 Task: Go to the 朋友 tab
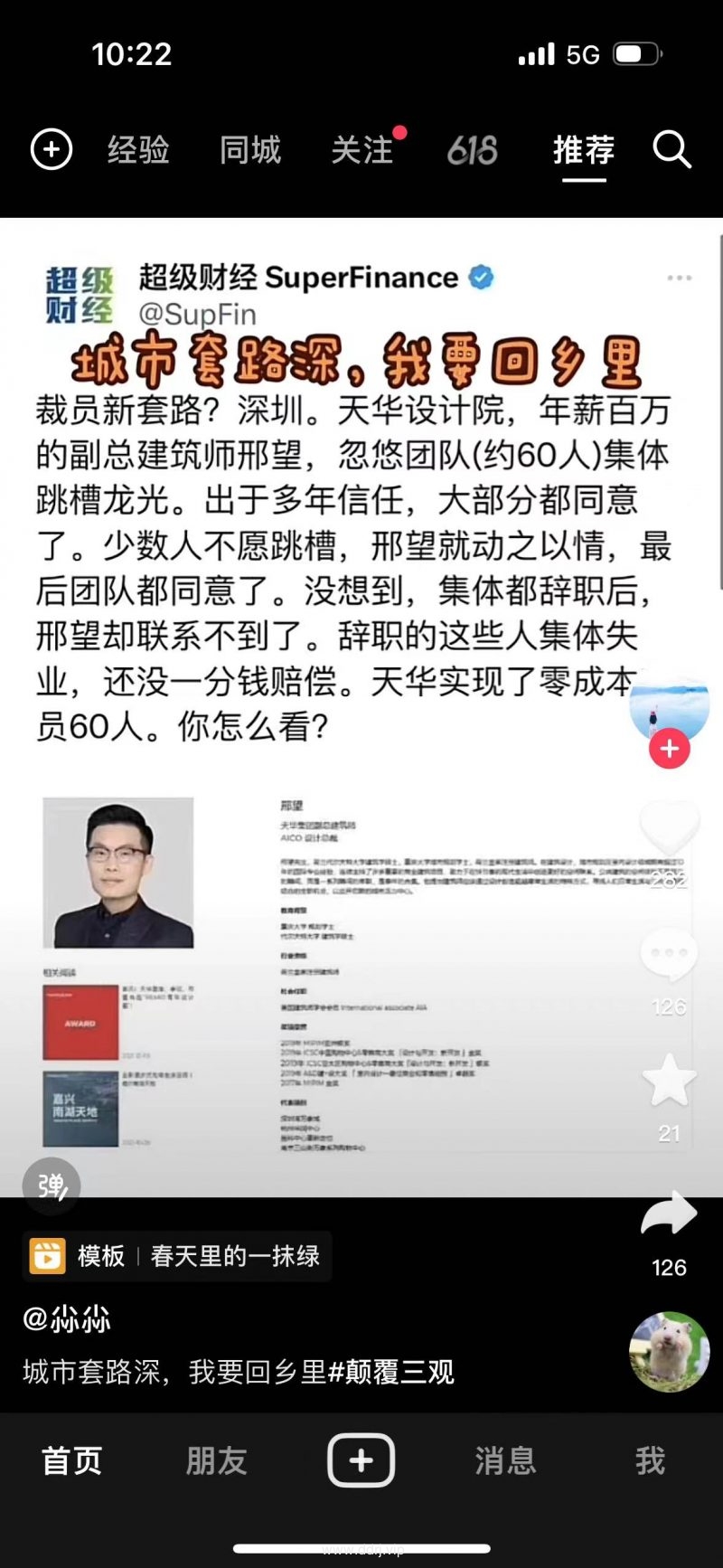click(x=216, y=1460)
